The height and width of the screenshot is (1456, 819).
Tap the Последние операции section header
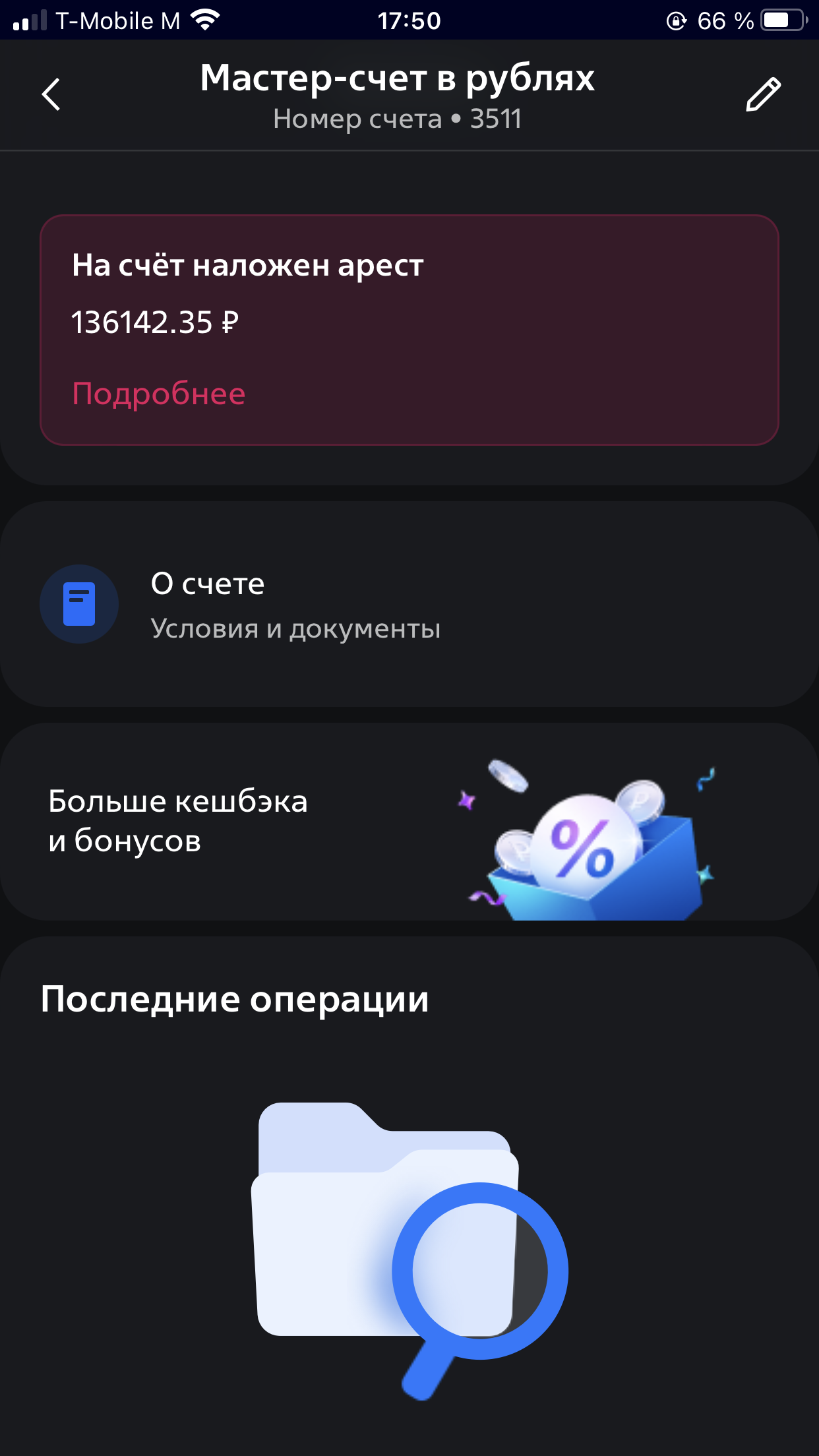pyautogui.click(x=235, y=1000)
